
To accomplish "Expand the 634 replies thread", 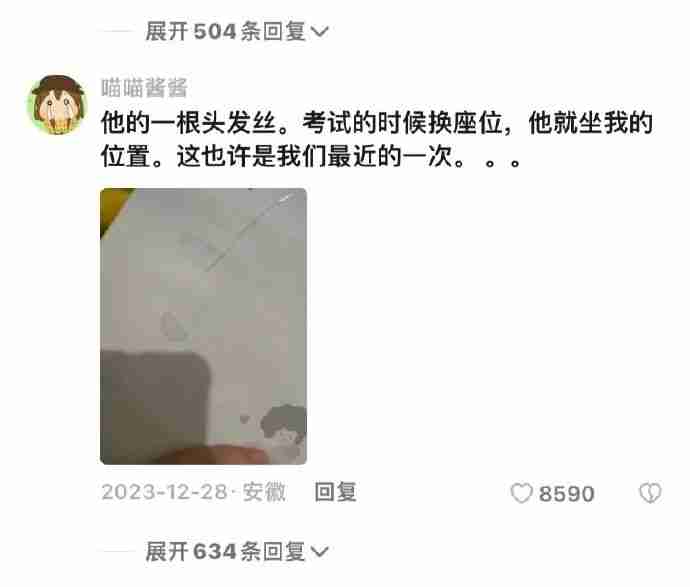I will tap(236, 551).
